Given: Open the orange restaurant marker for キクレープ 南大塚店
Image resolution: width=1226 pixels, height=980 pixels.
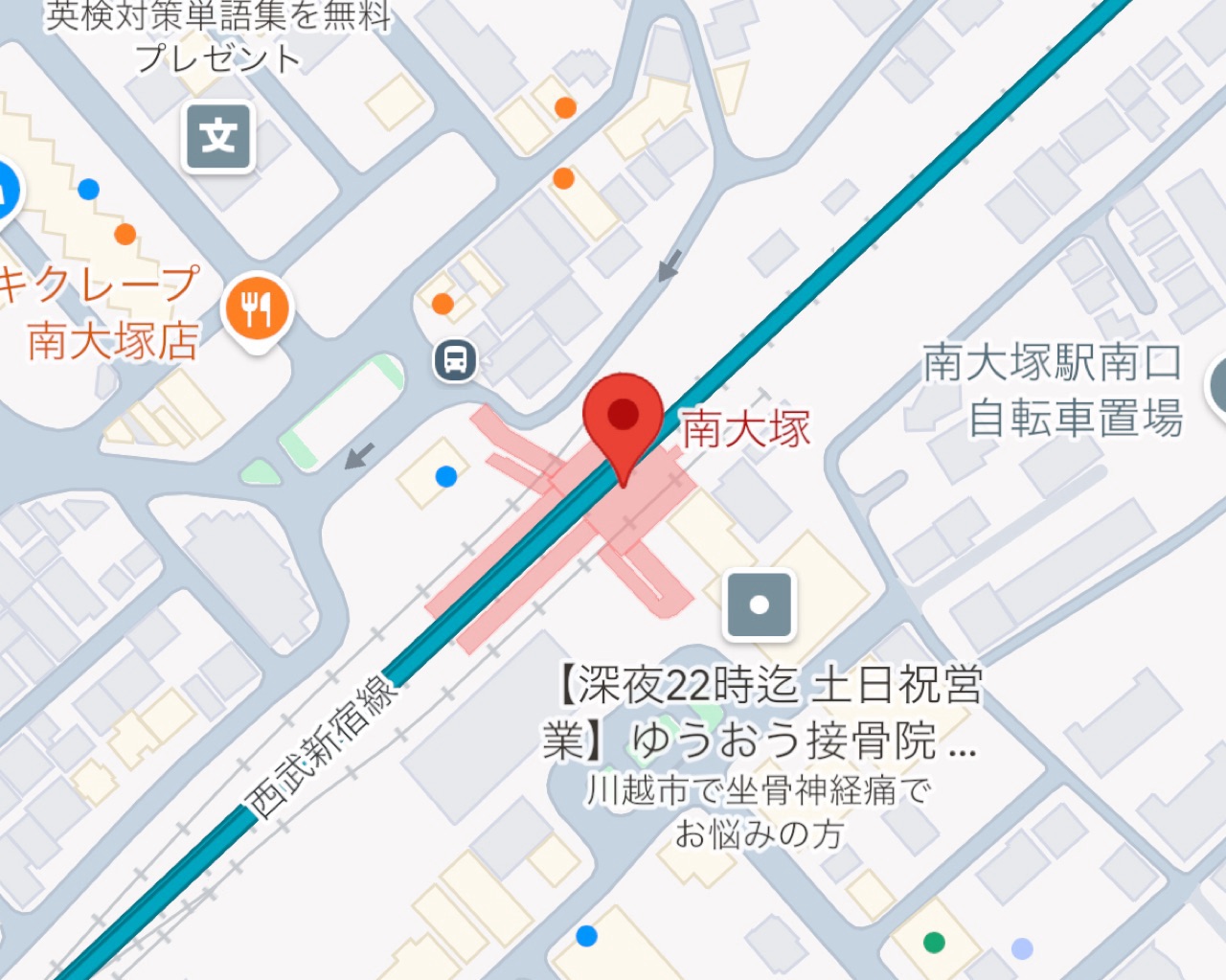Looking at the screenshot, I should click(257, 309).
